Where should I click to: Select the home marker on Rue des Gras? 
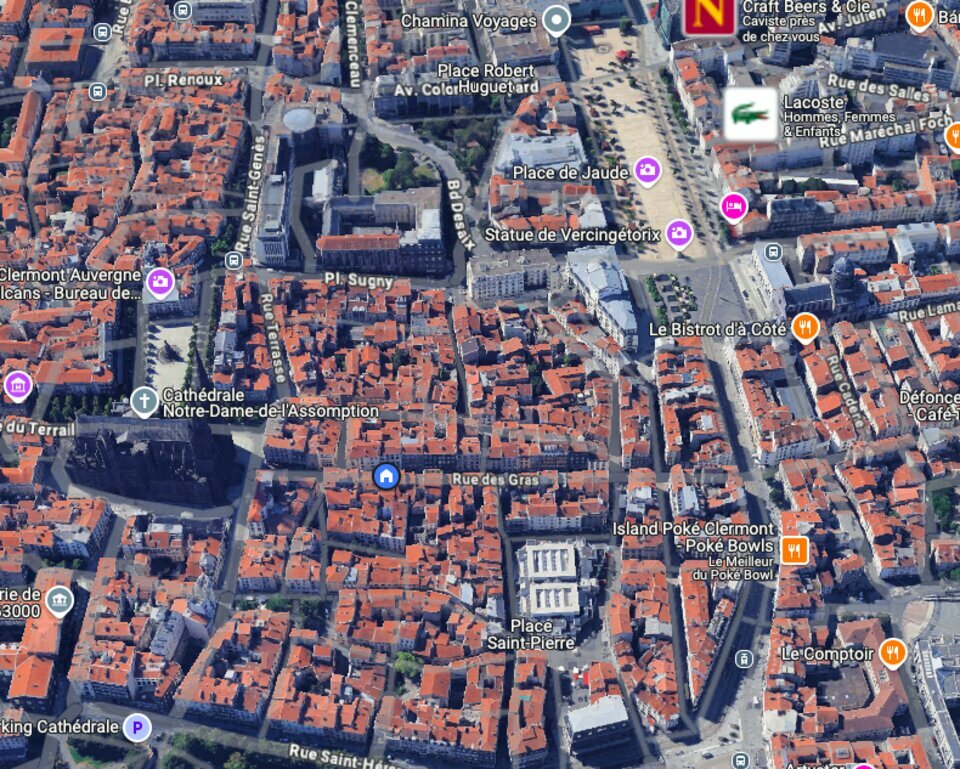[x=386, y=476]
